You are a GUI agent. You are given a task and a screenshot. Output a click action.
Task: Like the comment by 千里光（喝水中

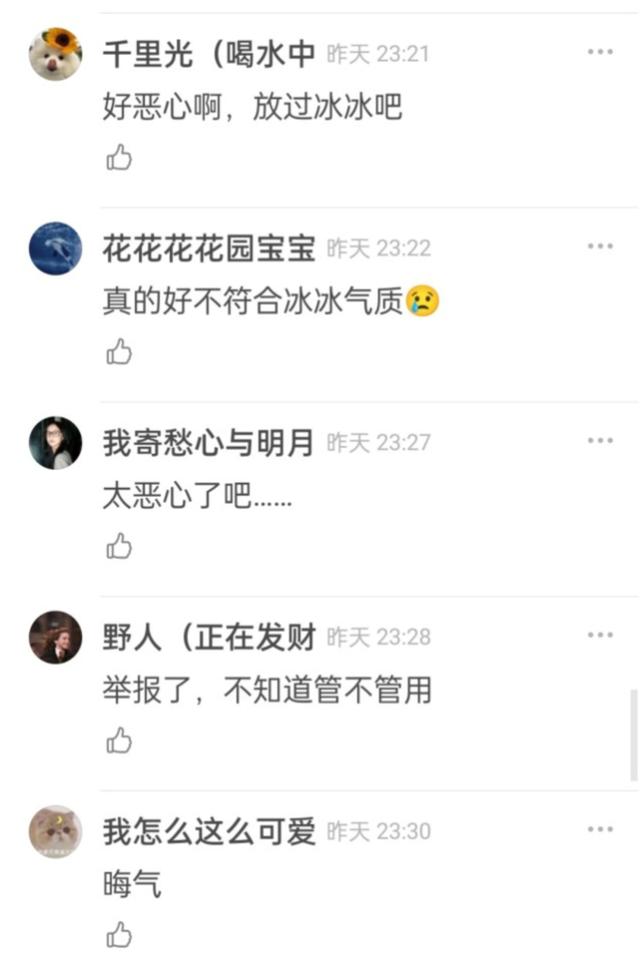[119, 158]
